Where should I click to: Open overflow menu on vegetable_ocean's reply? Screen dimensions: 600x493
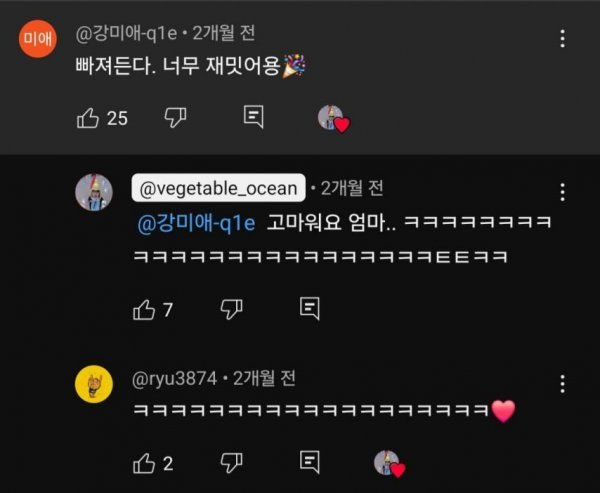563,192
